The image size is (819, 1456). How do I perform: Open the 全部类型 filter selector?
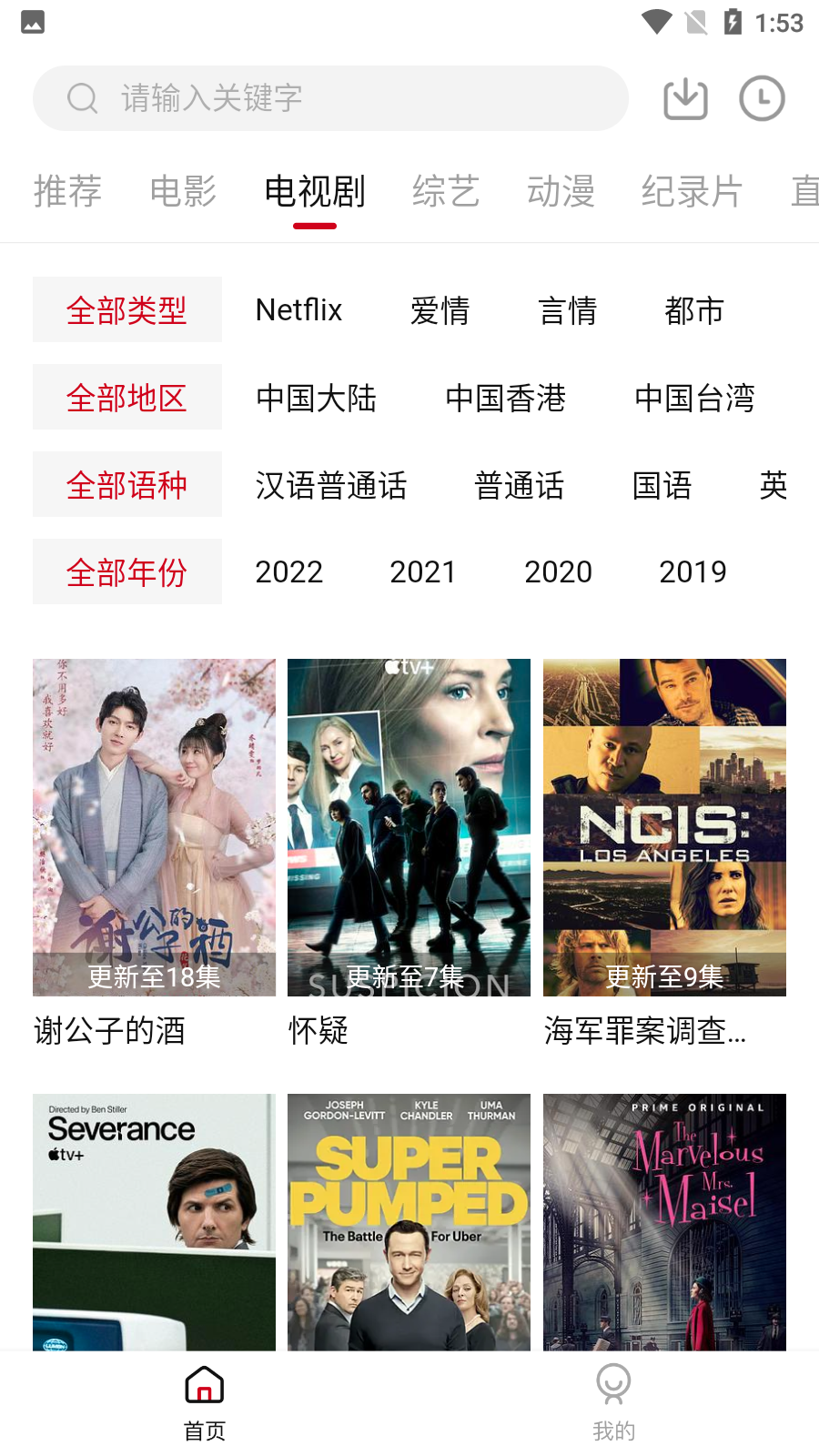point(126,309)
